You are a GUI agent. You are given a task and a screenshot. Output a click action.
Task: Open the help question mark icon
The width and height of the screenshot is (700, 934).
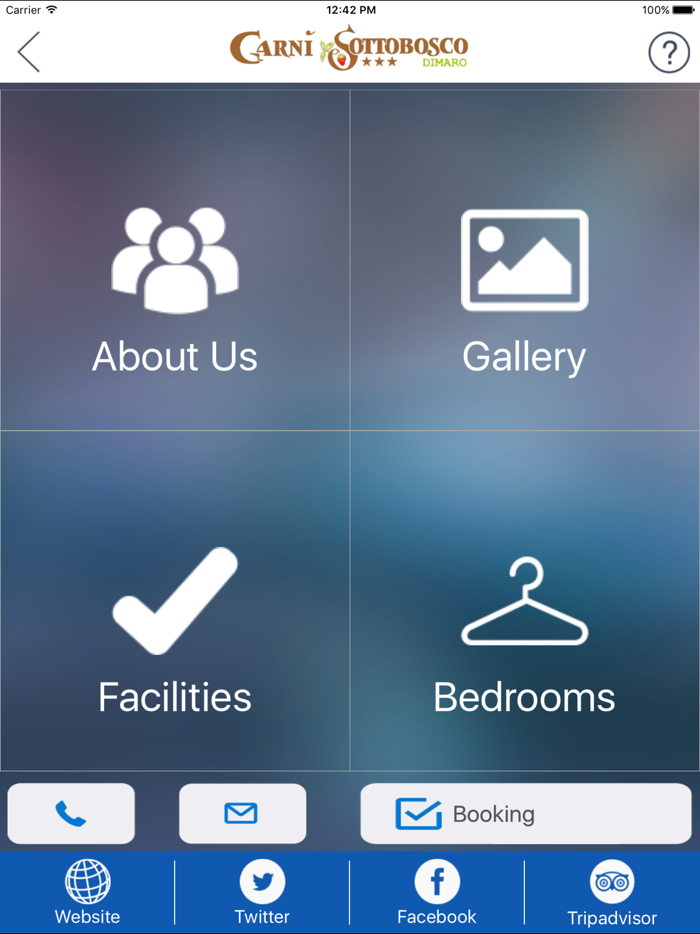(669, 52)
